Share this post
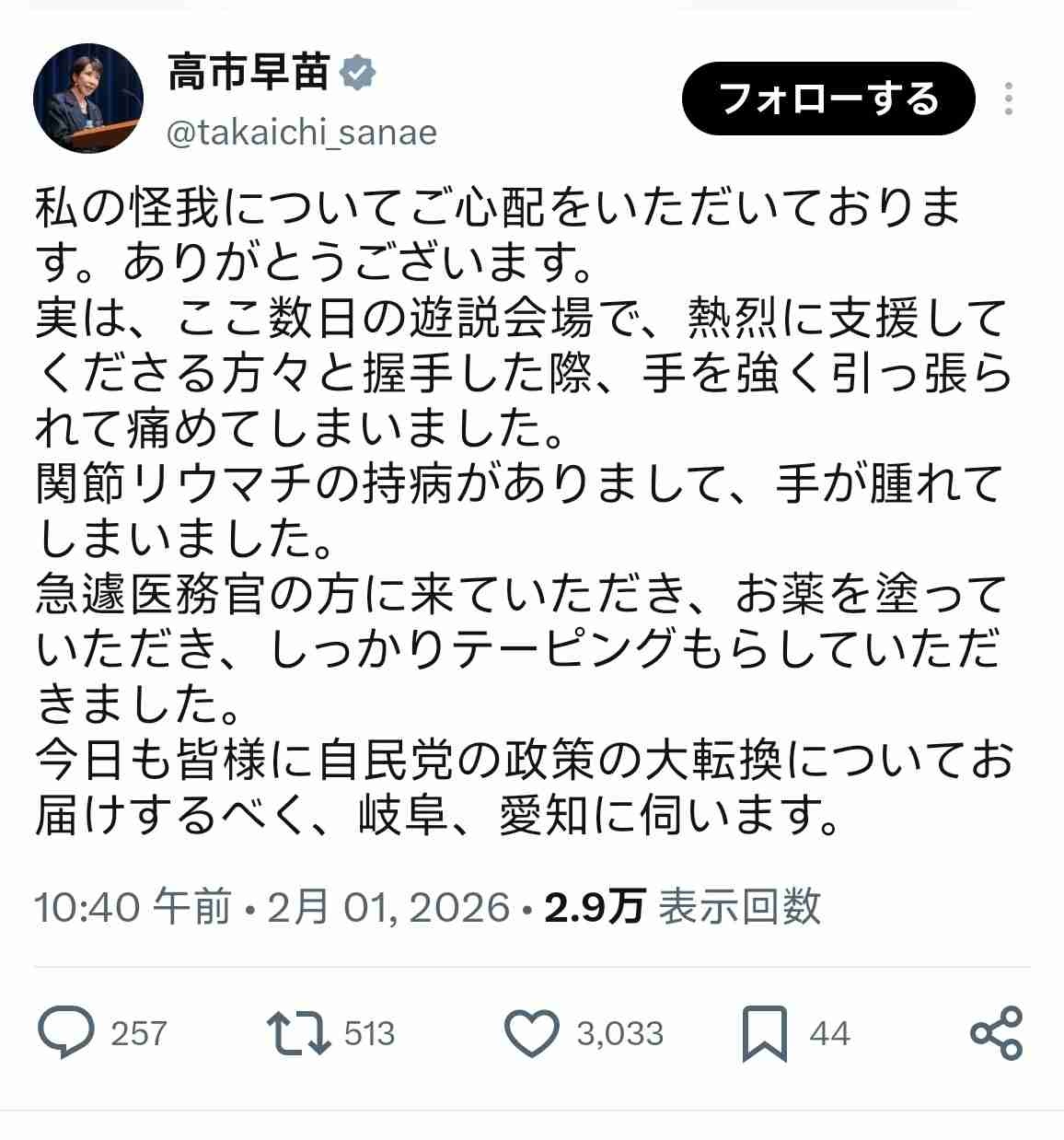 (x=997, y=1032)
